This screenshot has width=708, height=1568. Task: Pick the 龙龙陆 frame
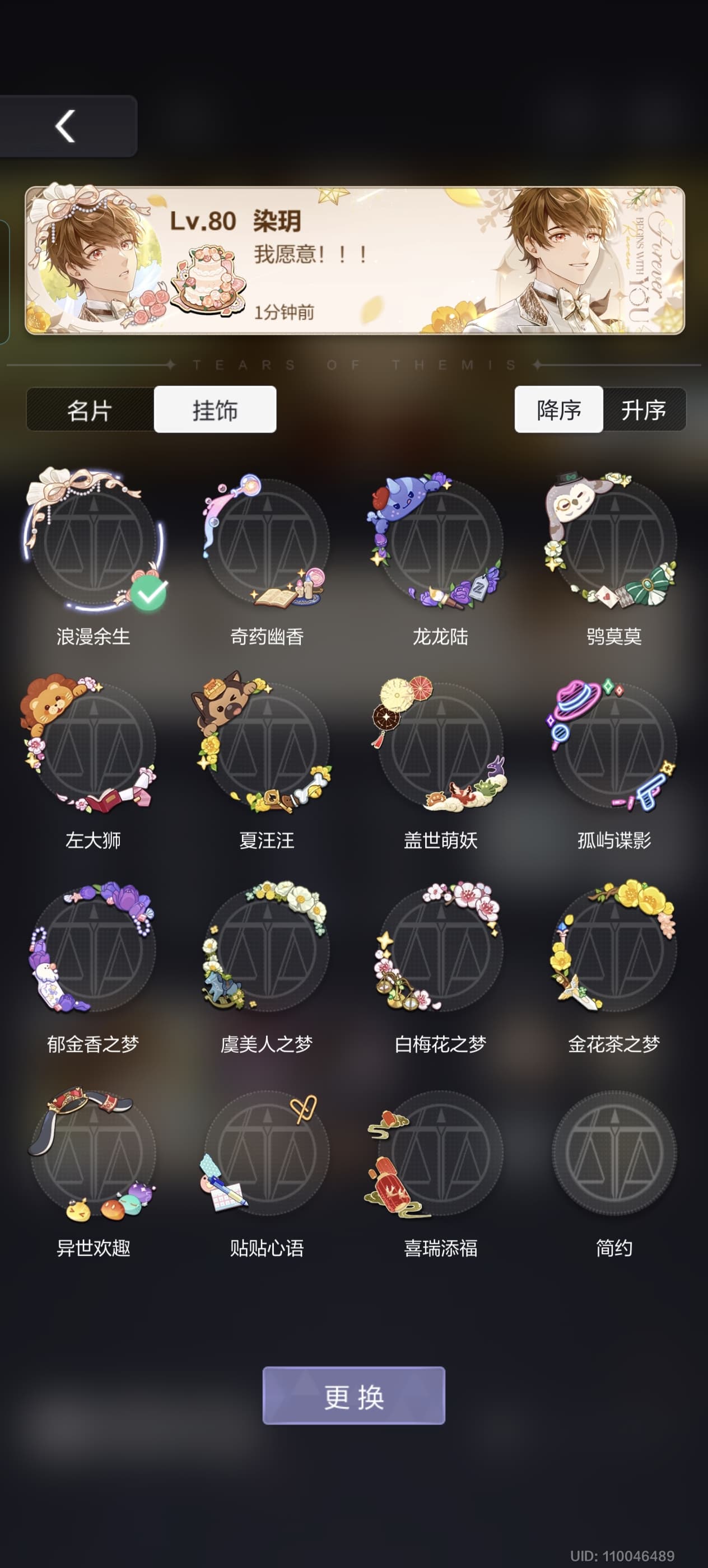pyautogui.click(x=440, y=542)
